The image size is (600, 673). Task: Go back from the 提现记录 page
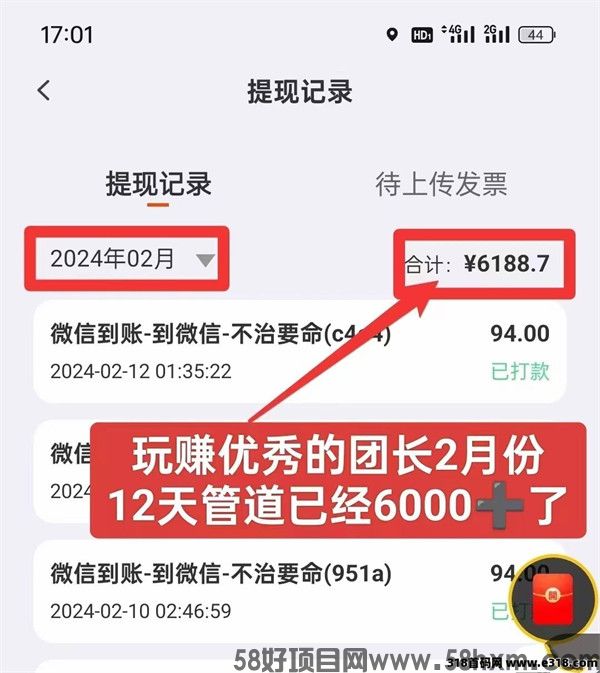pos(43,91)
